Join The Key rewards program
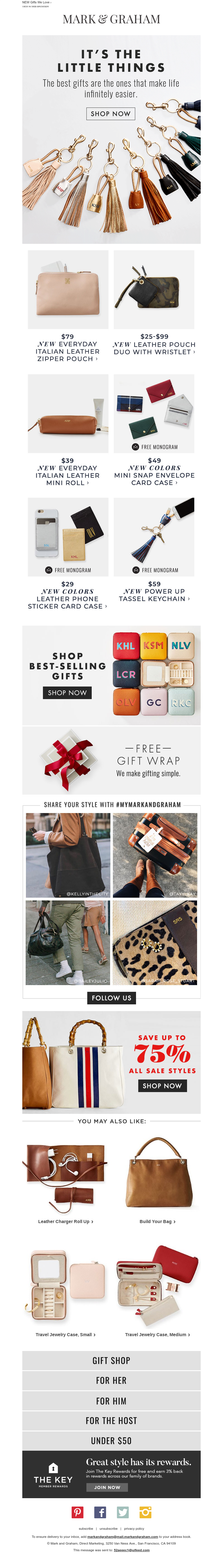This screenshot has width=223, height=1568. (107, 1487)
